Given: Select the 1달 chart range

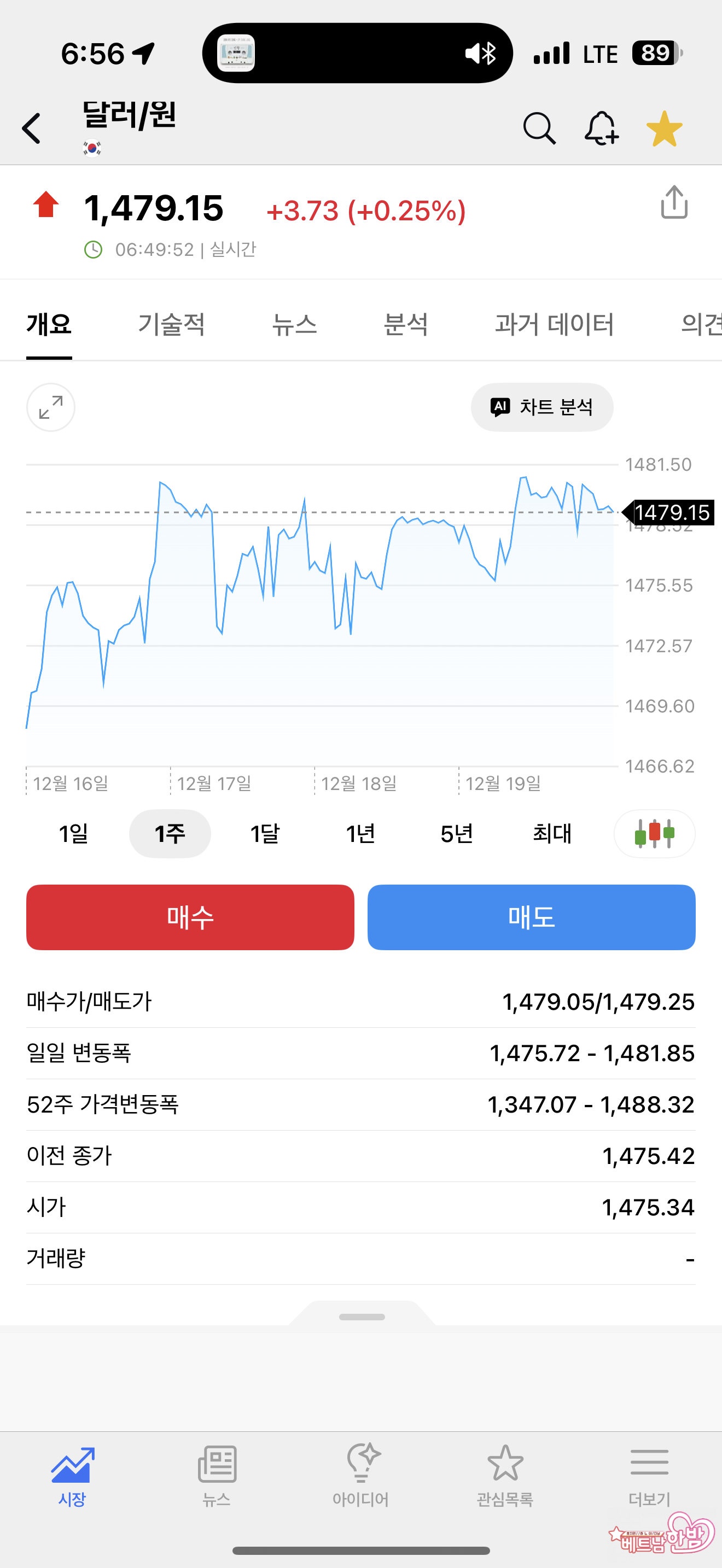Looking at the screenshot, I should pos(265,833).
